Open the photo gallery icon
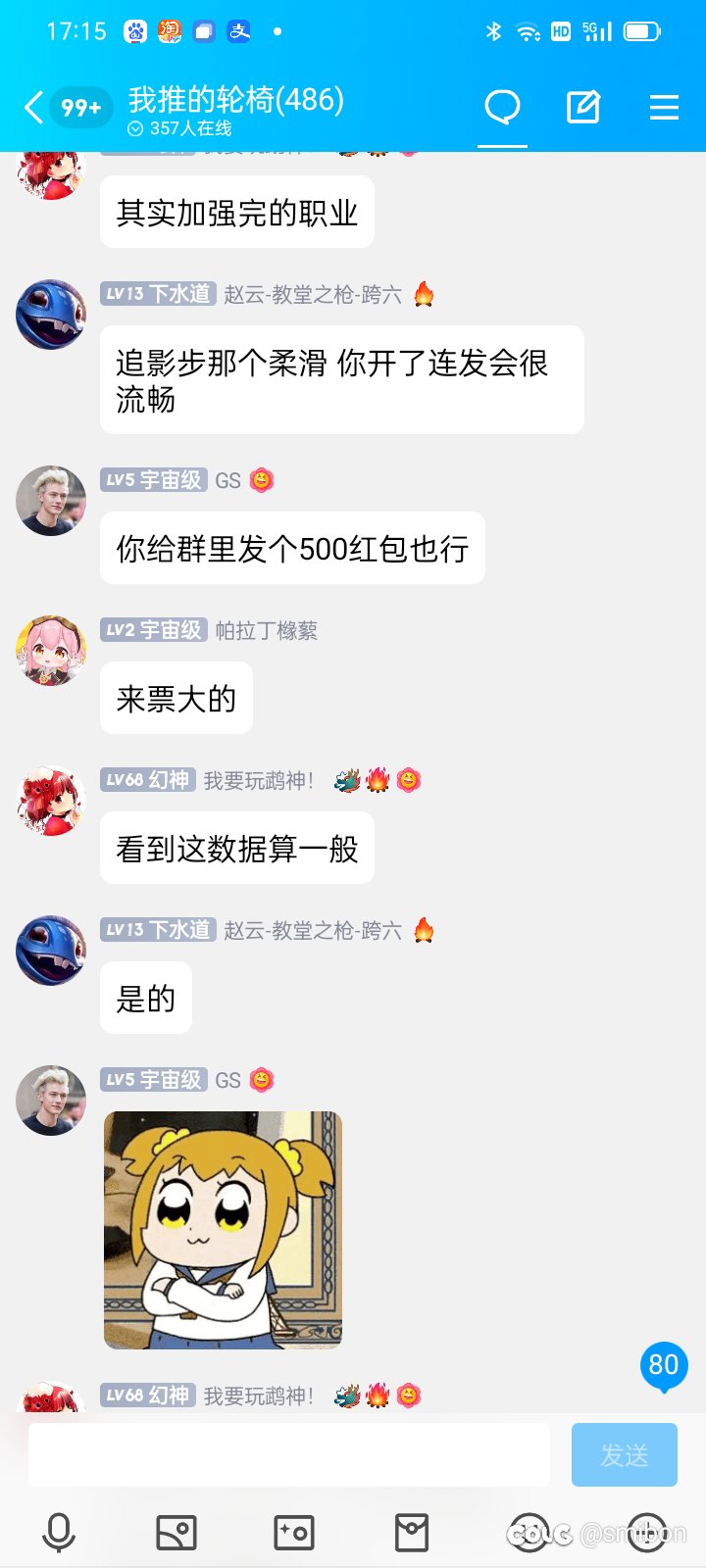Image resolution: width=706 pixels, height=1568 pixels. pyautogui.click(x=176, y=1533)
